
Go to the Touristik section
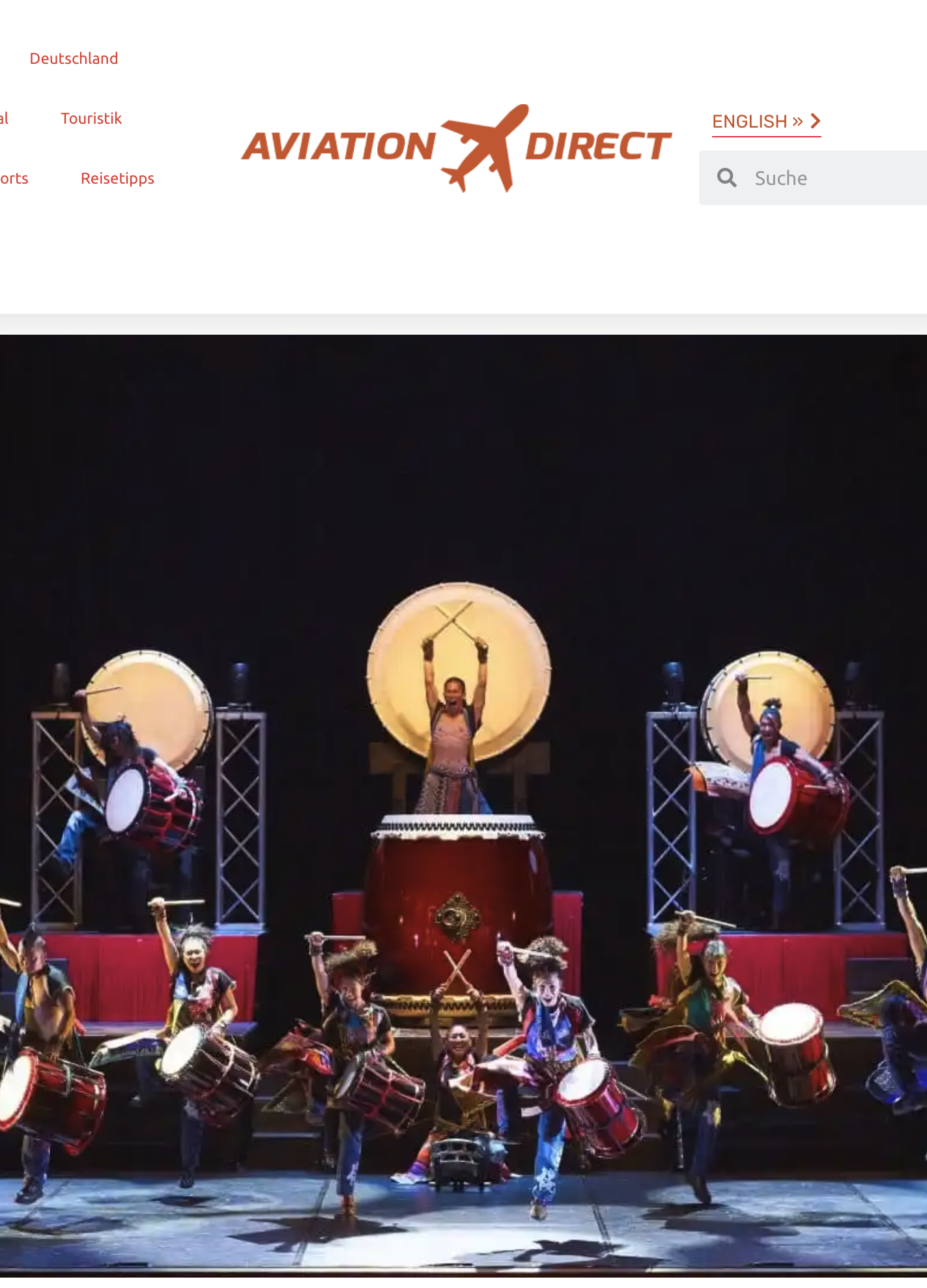[91, 119]
